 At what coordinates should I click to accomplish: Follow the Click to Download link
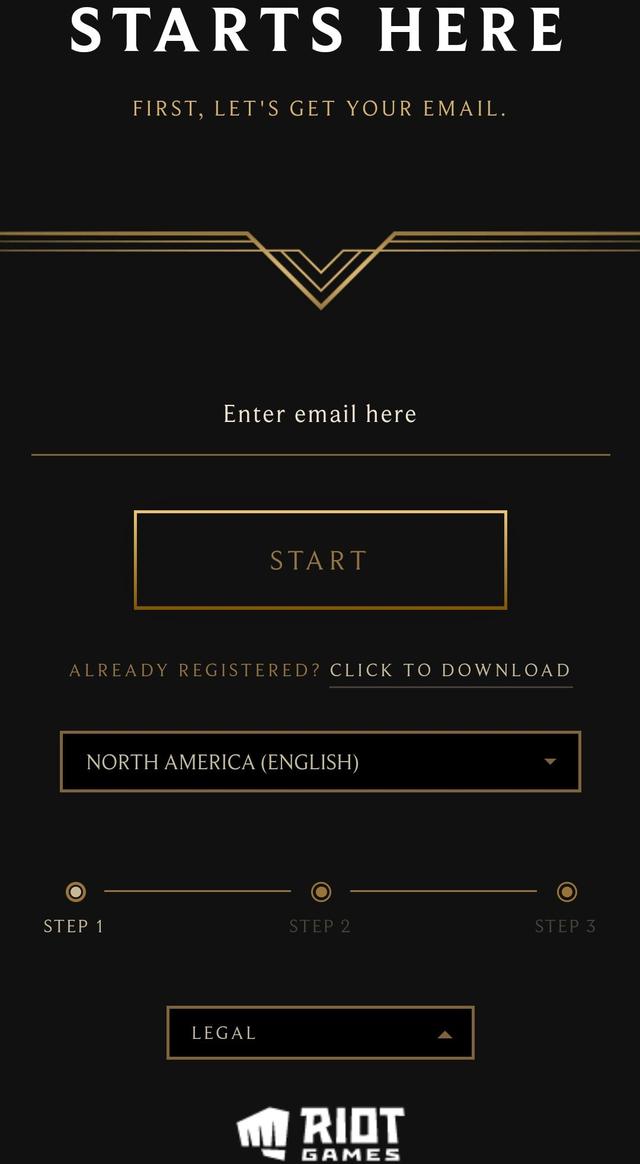coord(450,671)
